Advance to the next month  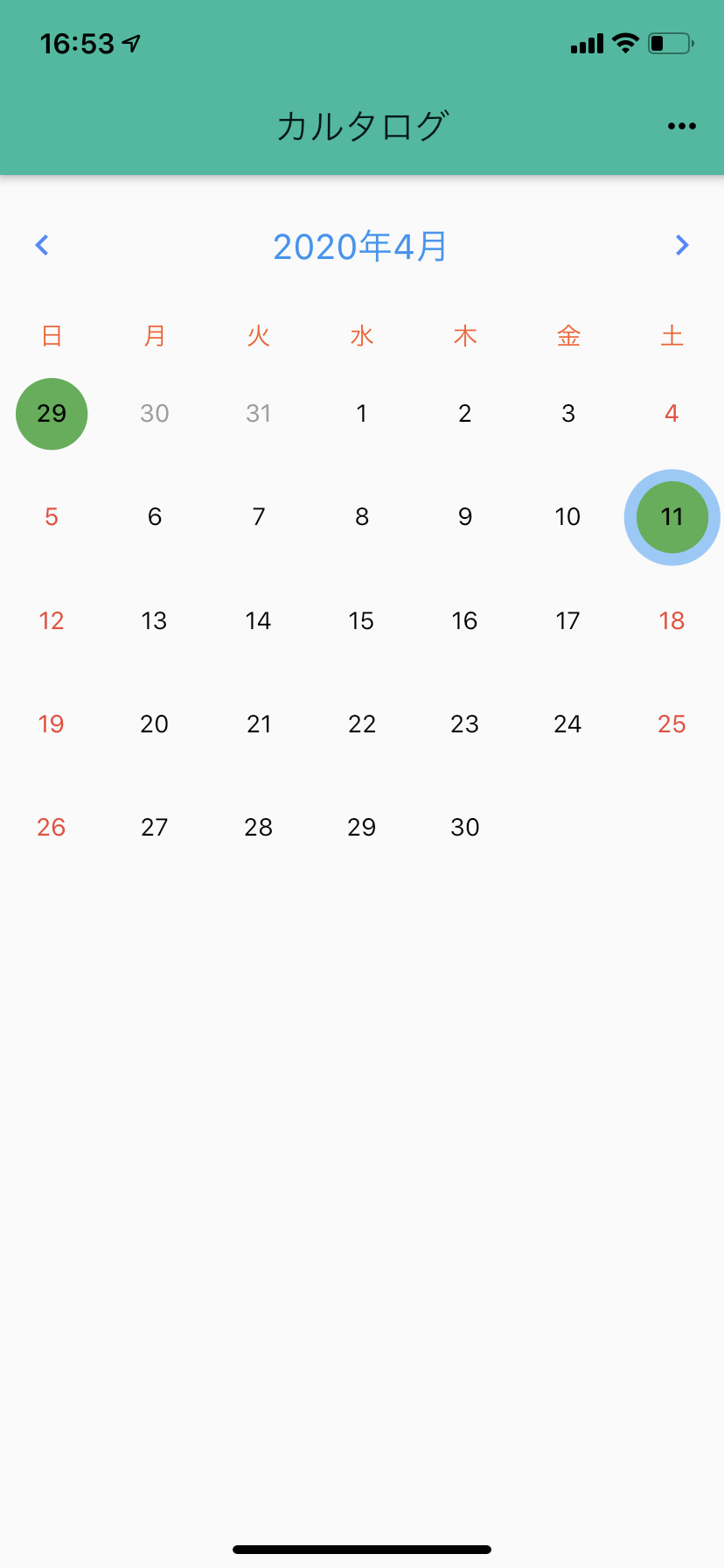[x=682, y=246]
